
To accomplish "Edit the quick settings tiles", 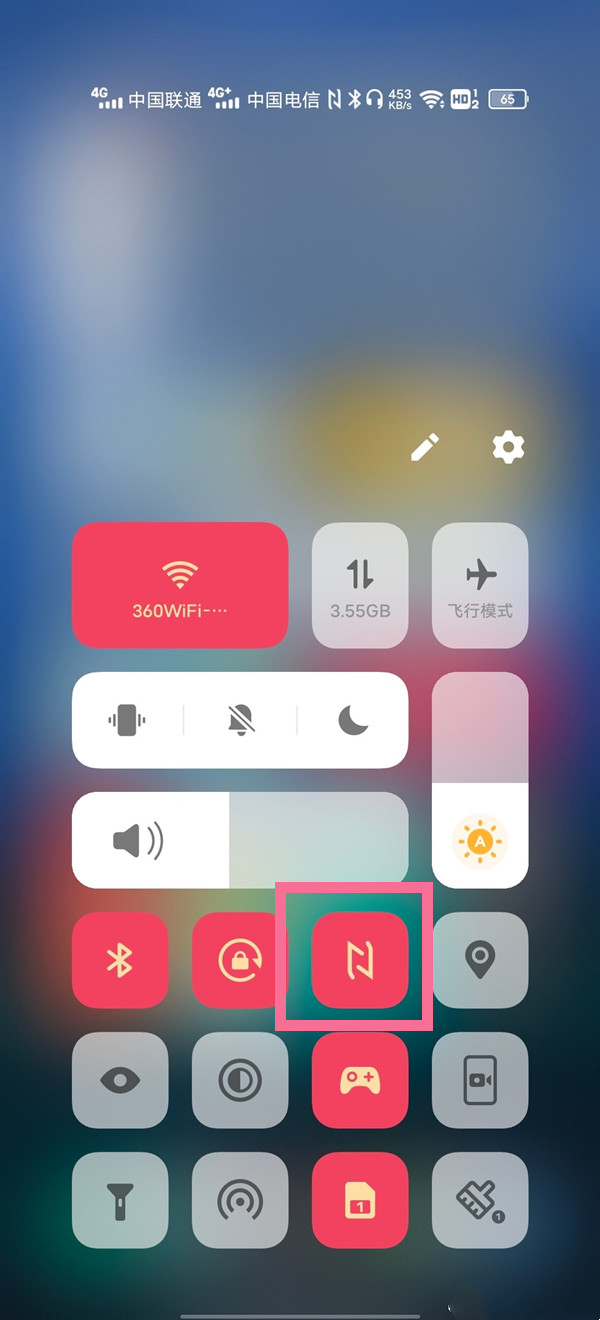I will tap(425, 447).
